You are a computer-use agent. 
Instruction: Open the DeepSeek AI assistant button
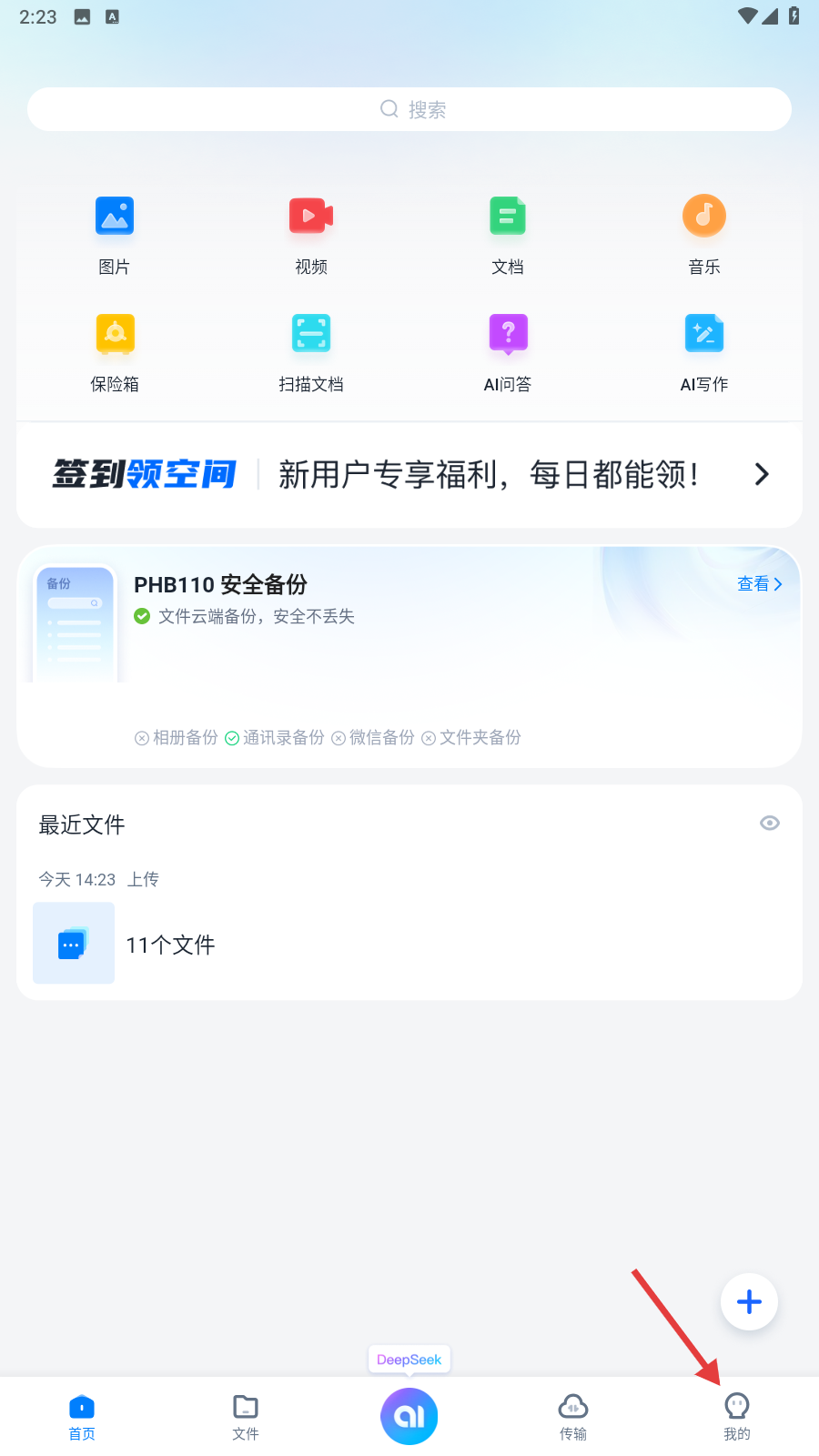coord(409,1416)
